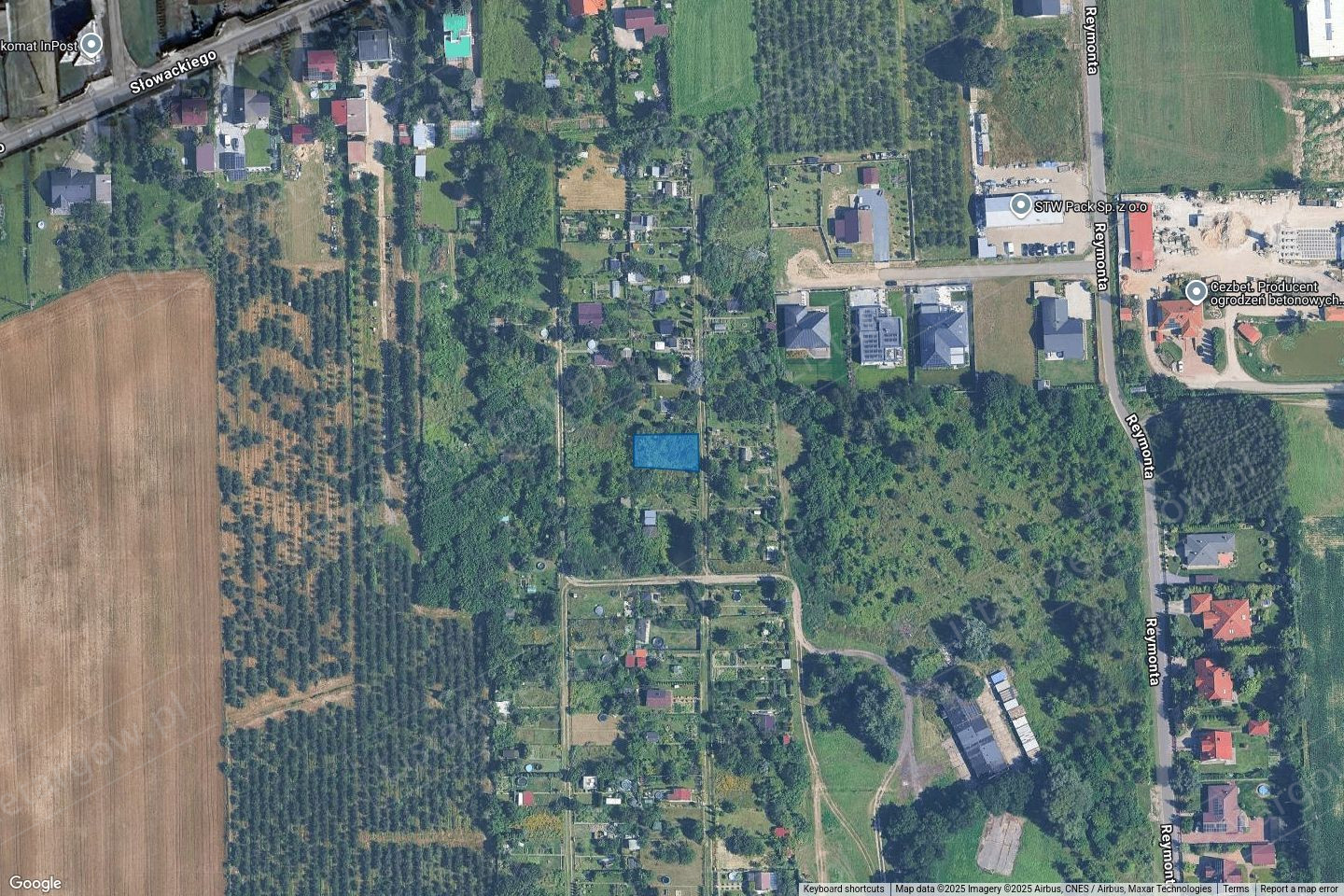Open Keyboard shortcuts
This screenshot has width=1344, height=896.
coord(843,889)
